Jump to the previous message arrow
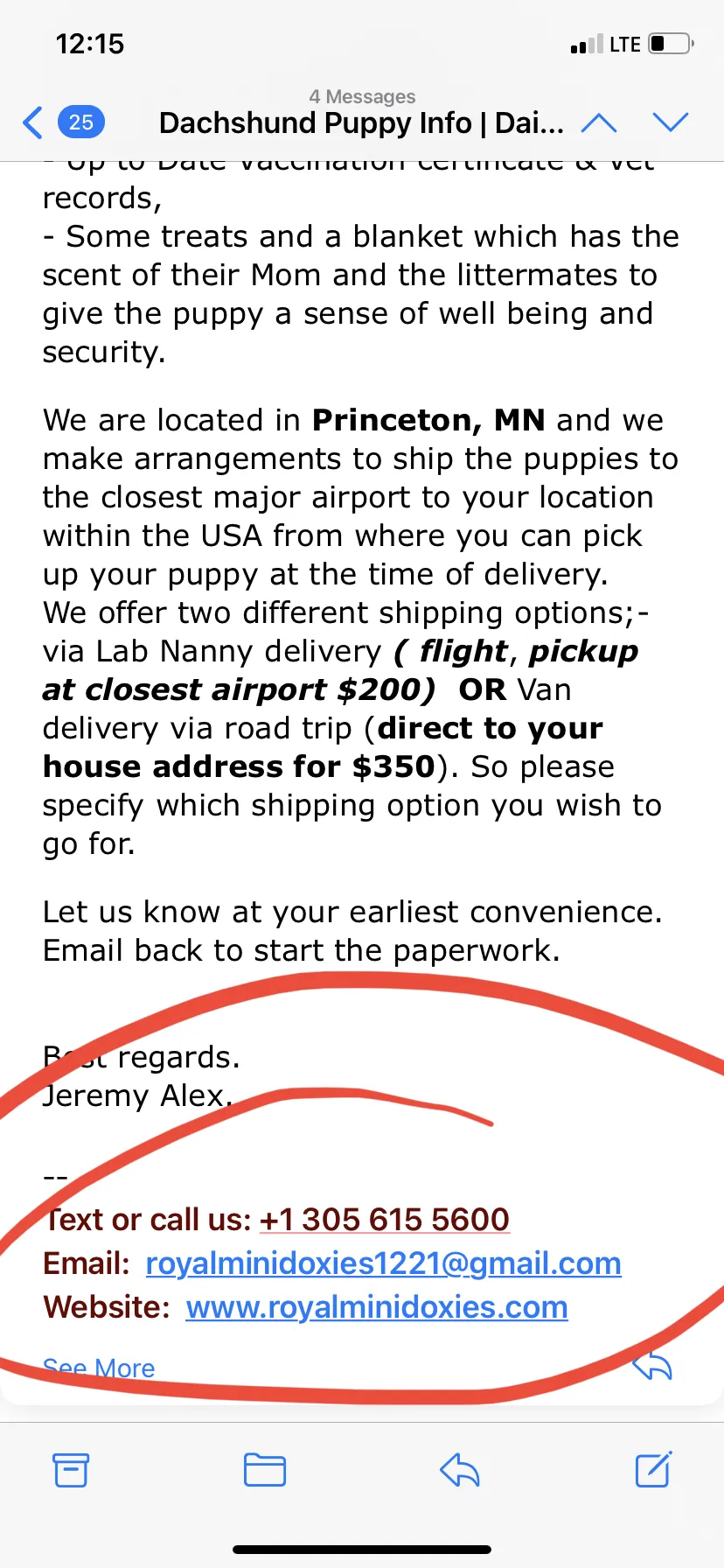Screen dimensions: 724x1568 (599, 123)
